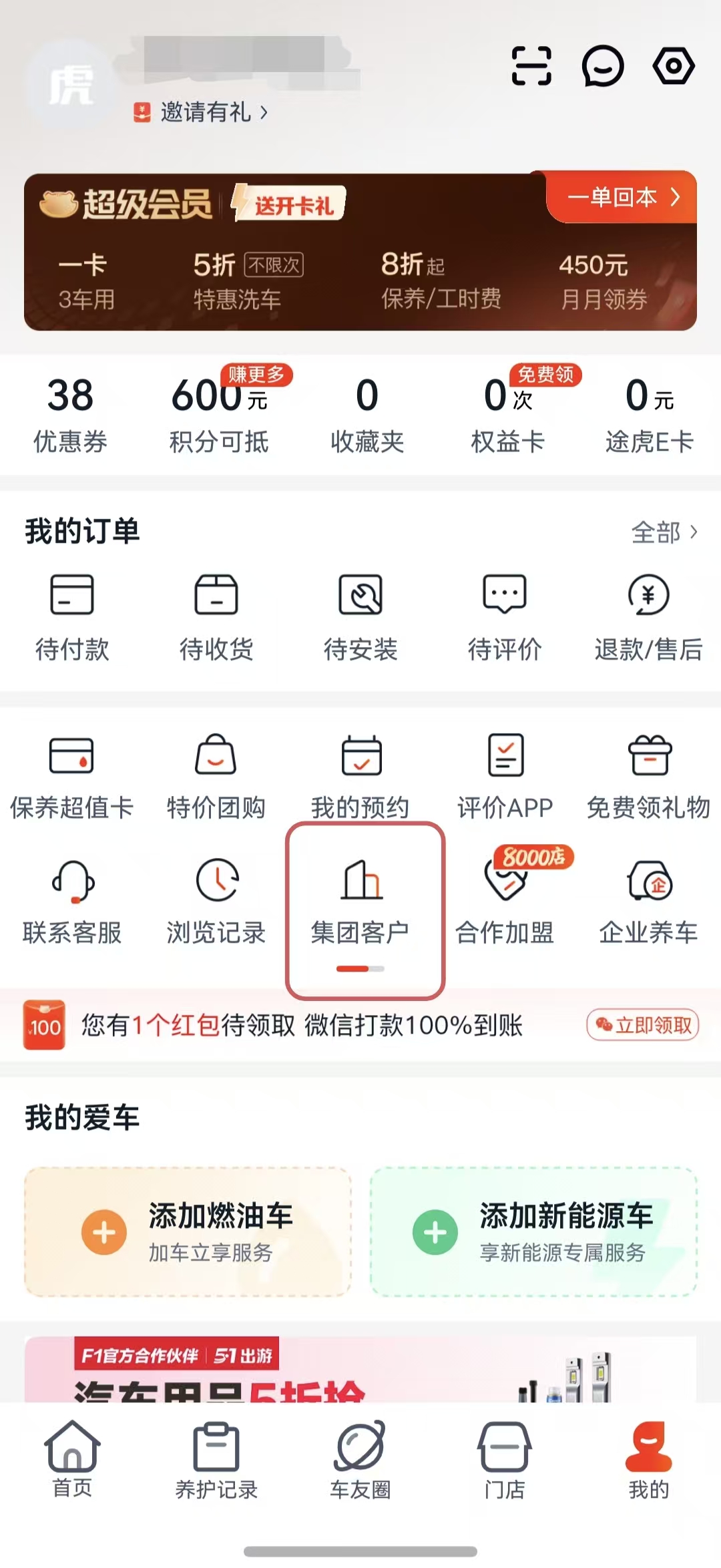
Task: Open the settings gear icon
Action: click(x=673, y=66)
